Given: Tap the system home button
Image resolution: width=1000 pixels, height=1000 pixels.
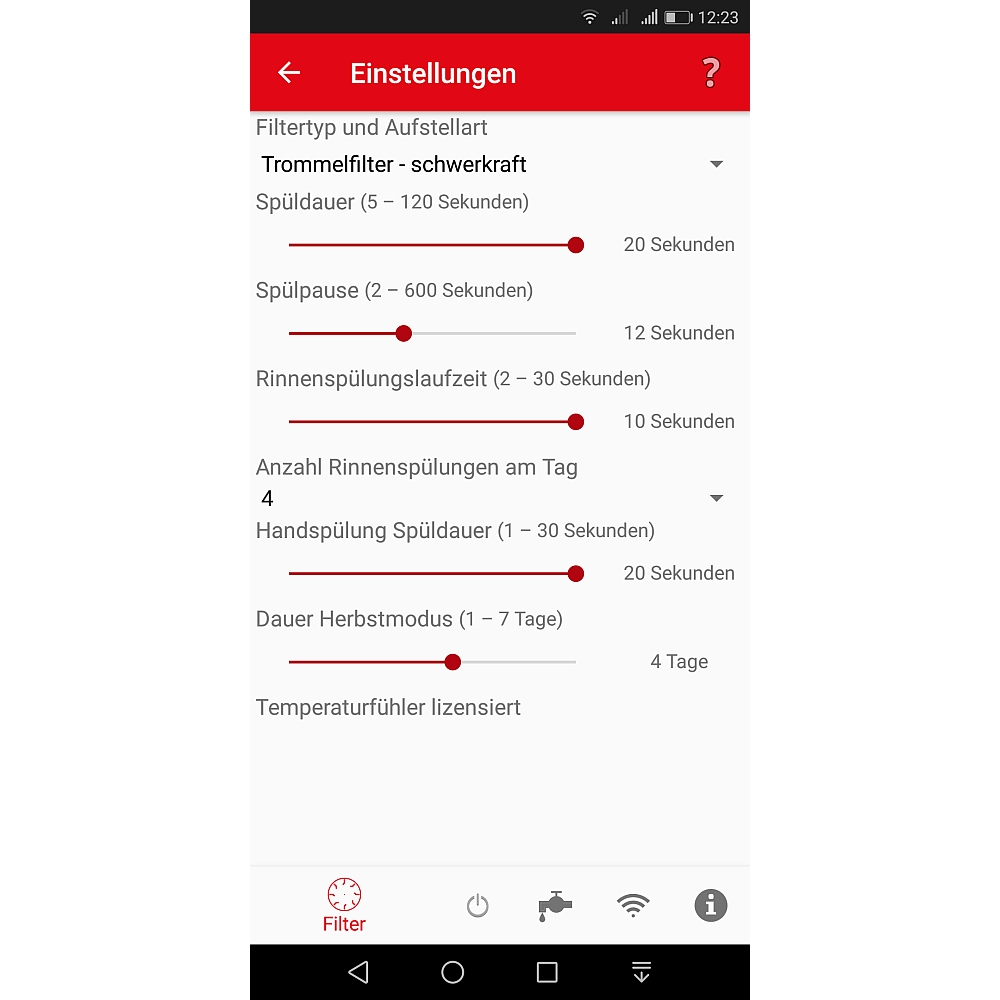Looking at the screenshot, I should 452,972.
